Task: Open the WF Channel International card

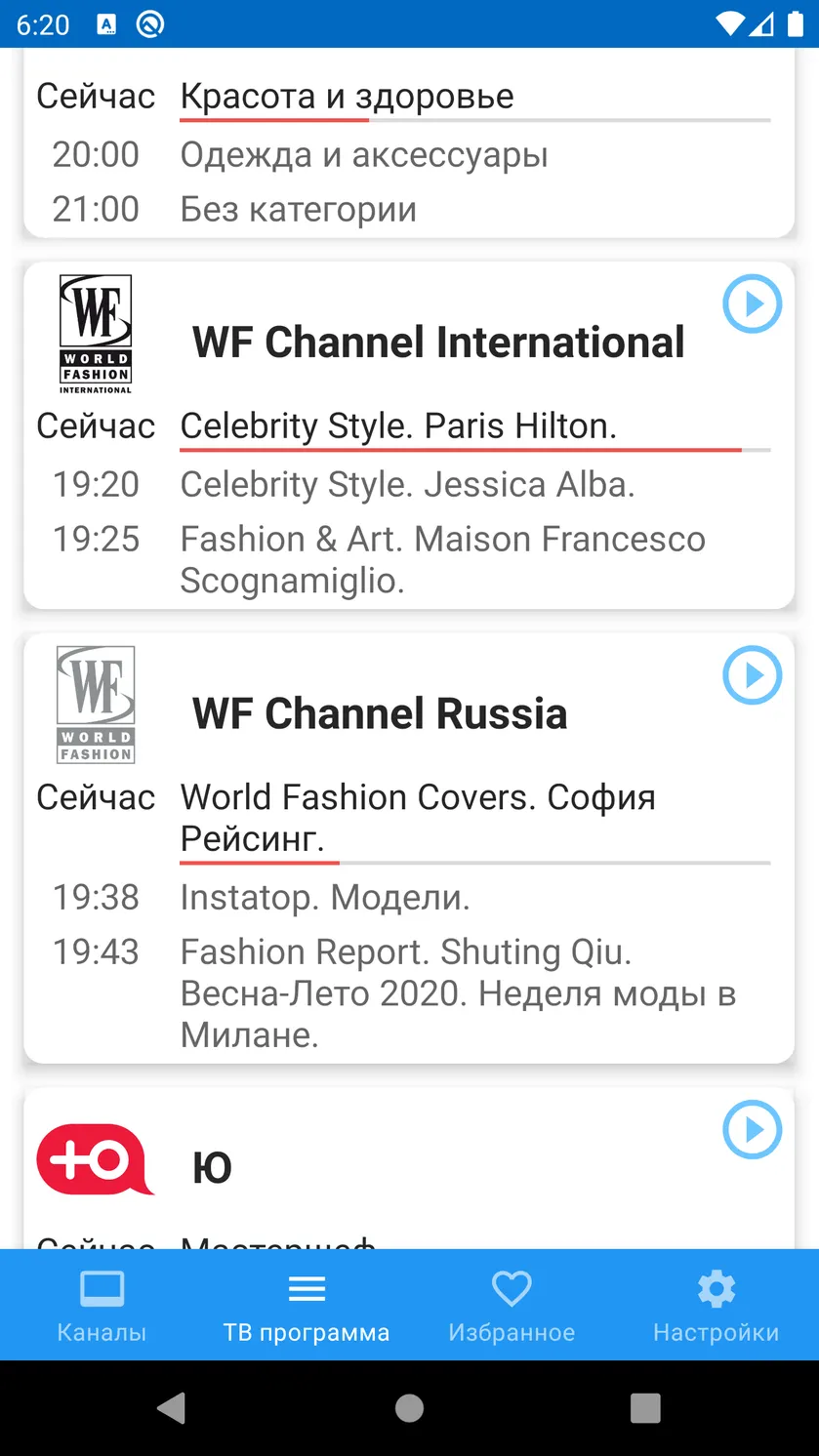Action: tap(409, 435)
